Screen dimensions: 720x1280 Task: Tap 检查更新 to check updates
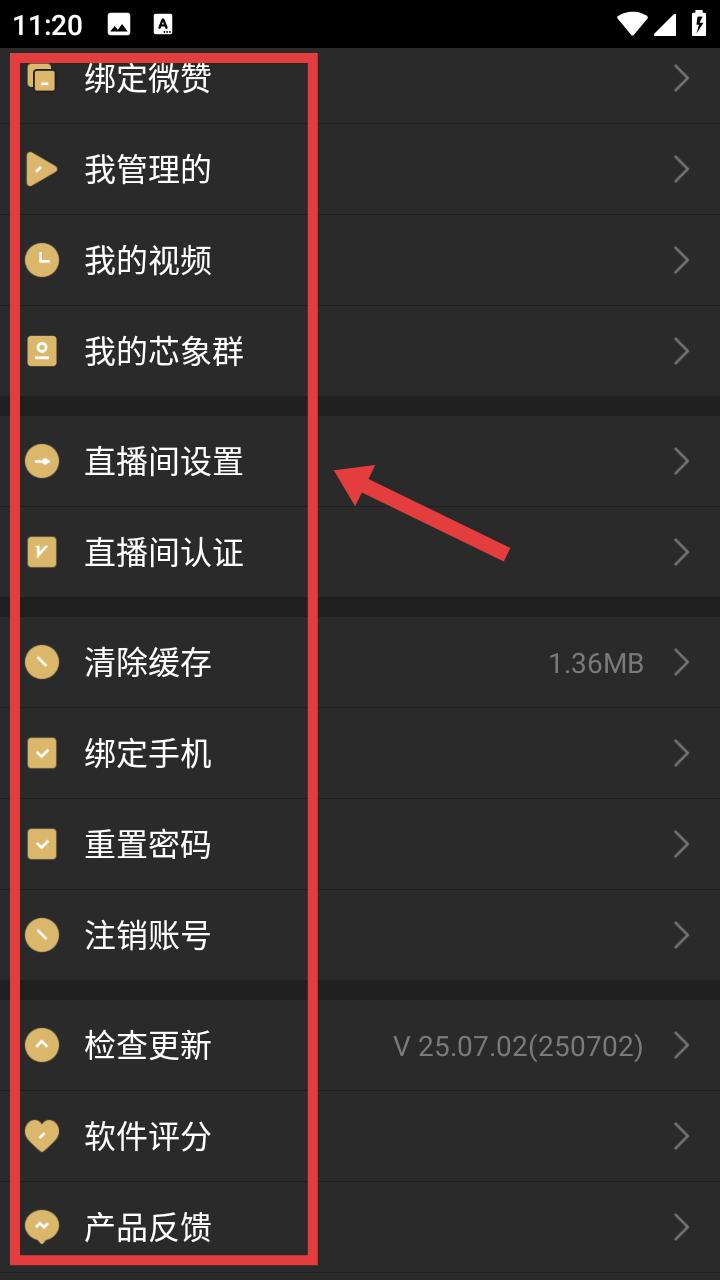[360, 1045]
